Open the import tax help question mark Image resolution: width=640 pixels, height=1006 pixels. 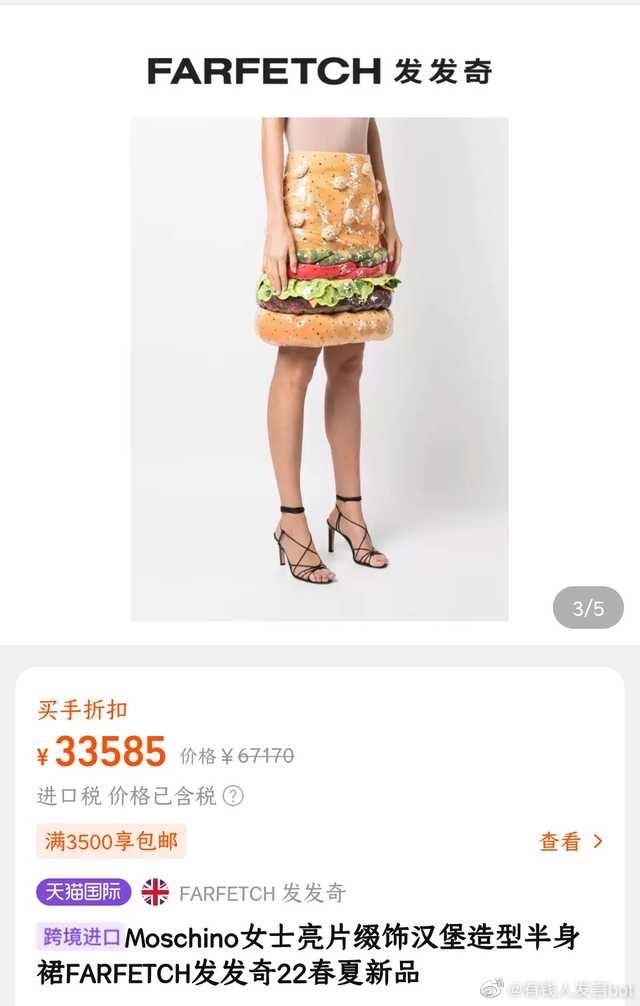[233, 796]
